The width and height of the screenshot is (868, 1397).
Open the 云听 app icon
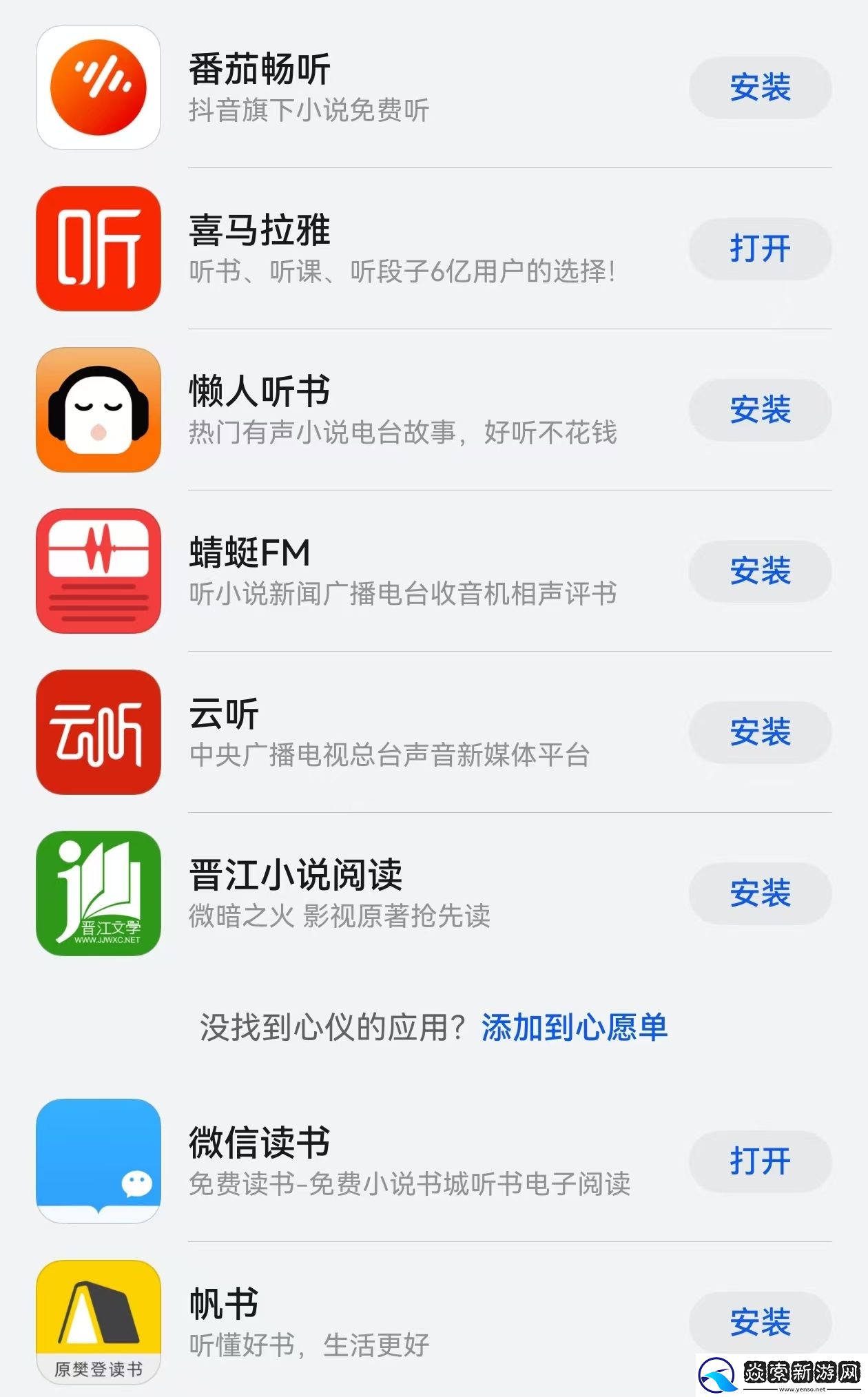(99, 732)
